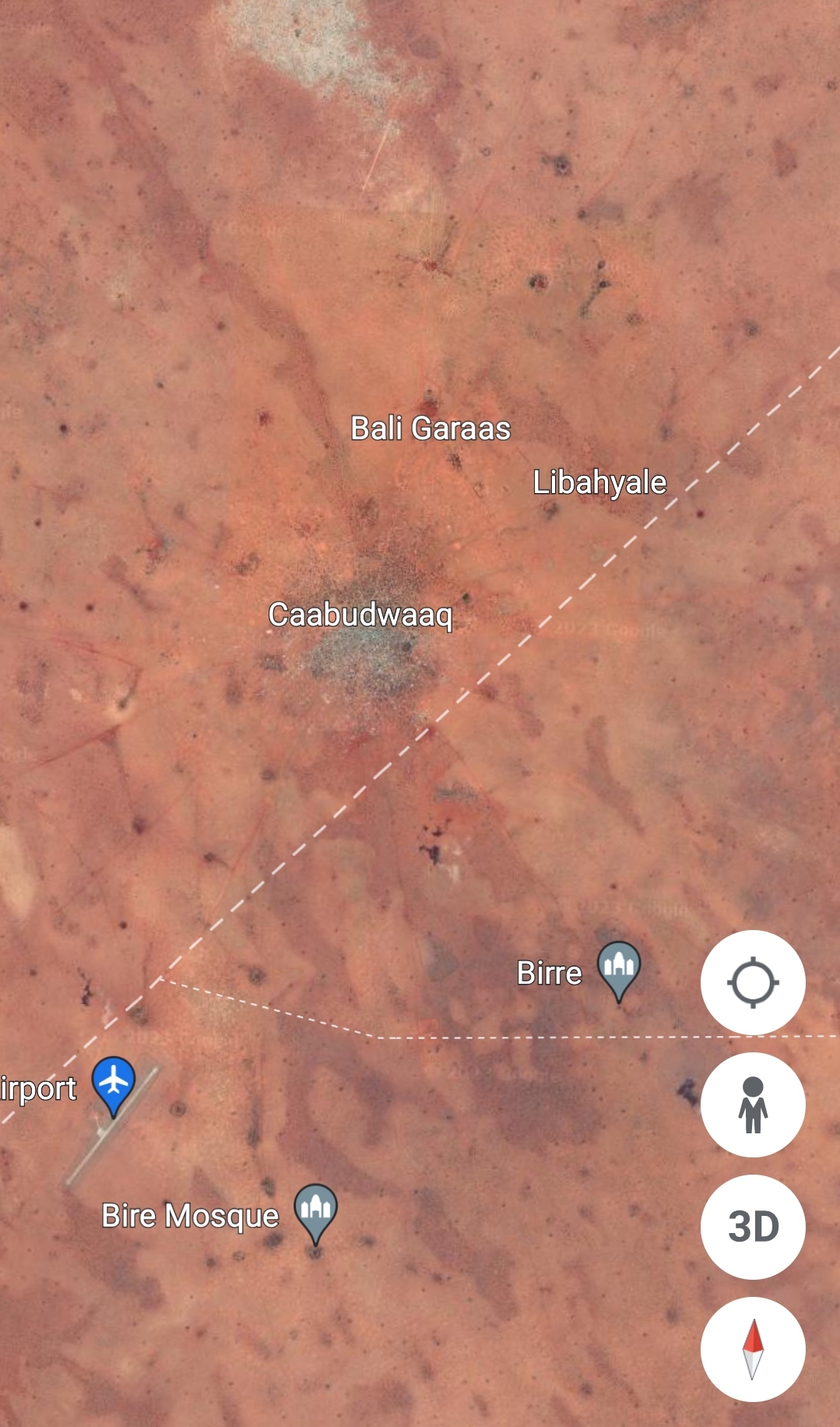Select the Libahyale place label
Viewport: 840px width, 1427px height.
[599, 482]
